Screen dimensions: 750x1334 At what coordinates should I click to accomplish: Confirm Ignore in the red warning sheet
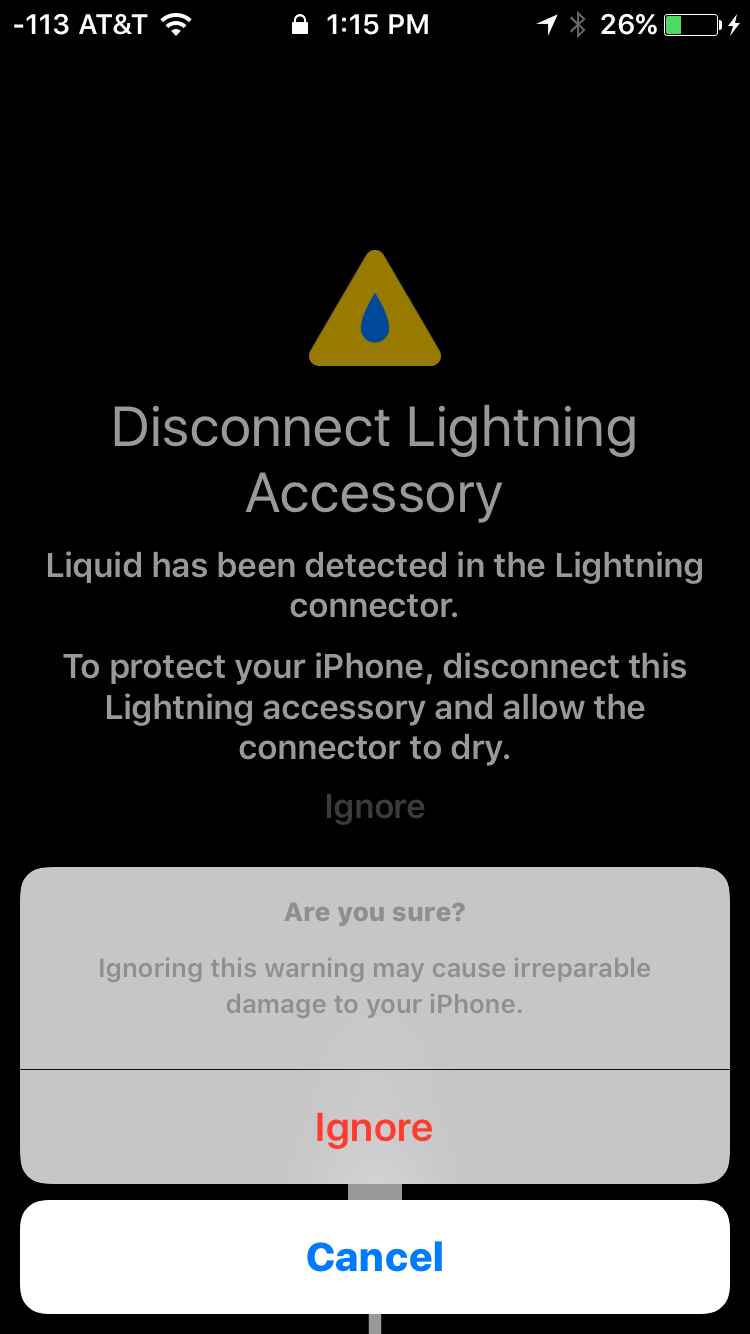(374, 1127)
